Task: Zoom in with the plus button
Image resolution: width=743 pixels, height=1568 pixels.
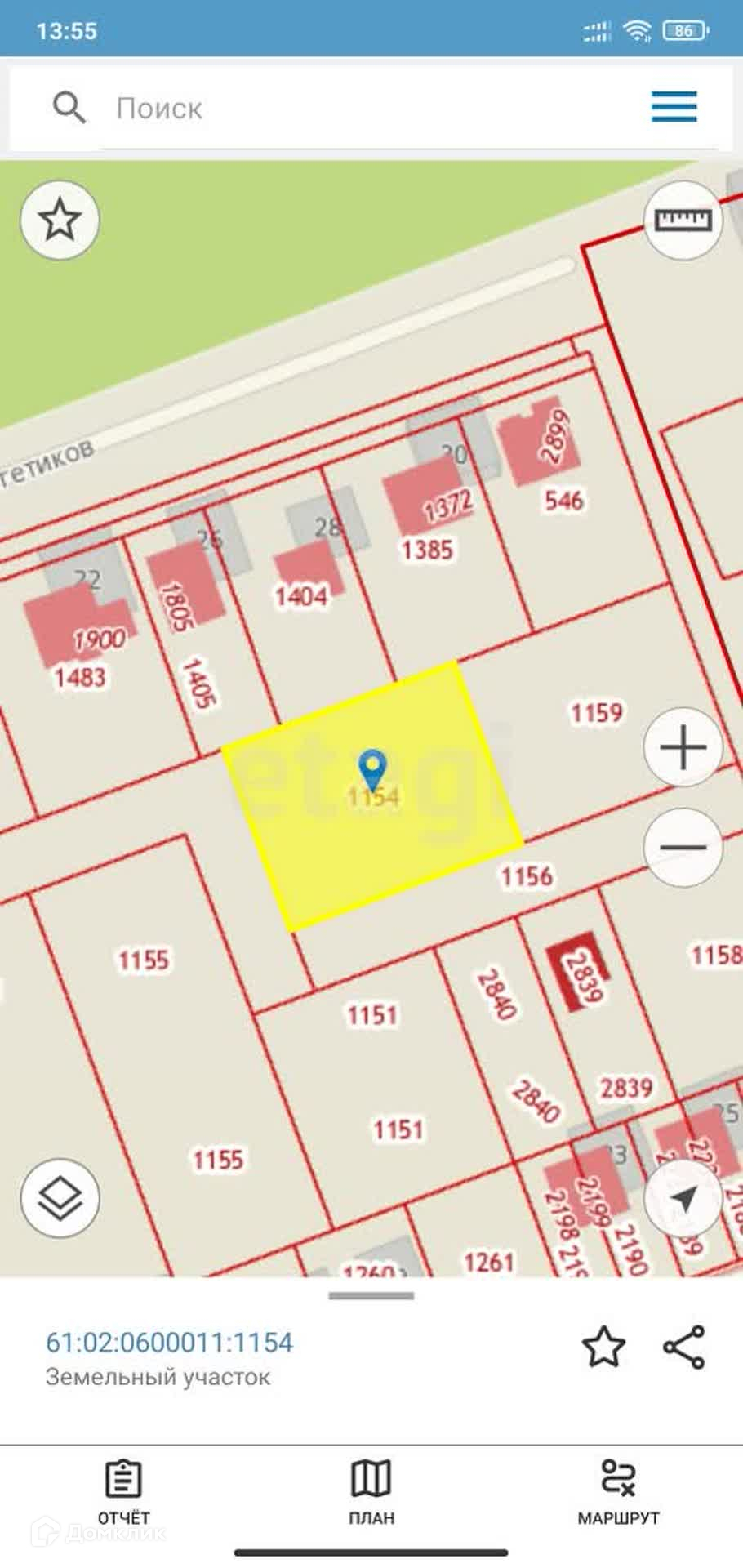Action: pos(683,747)
